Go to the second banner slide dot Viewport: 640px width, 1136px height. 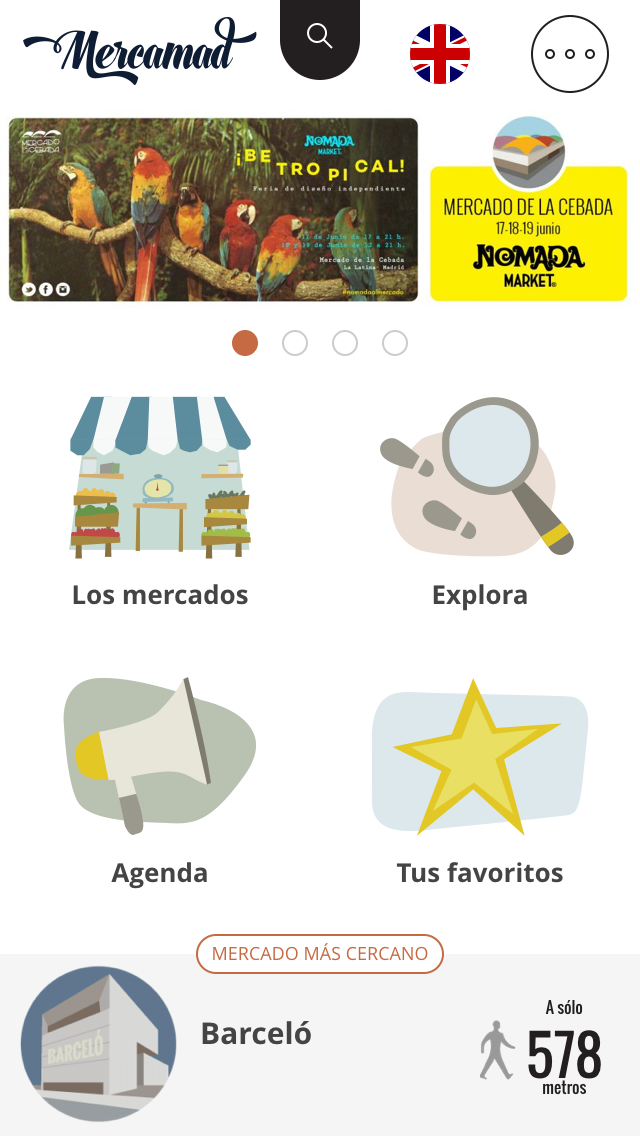point(295,343)
